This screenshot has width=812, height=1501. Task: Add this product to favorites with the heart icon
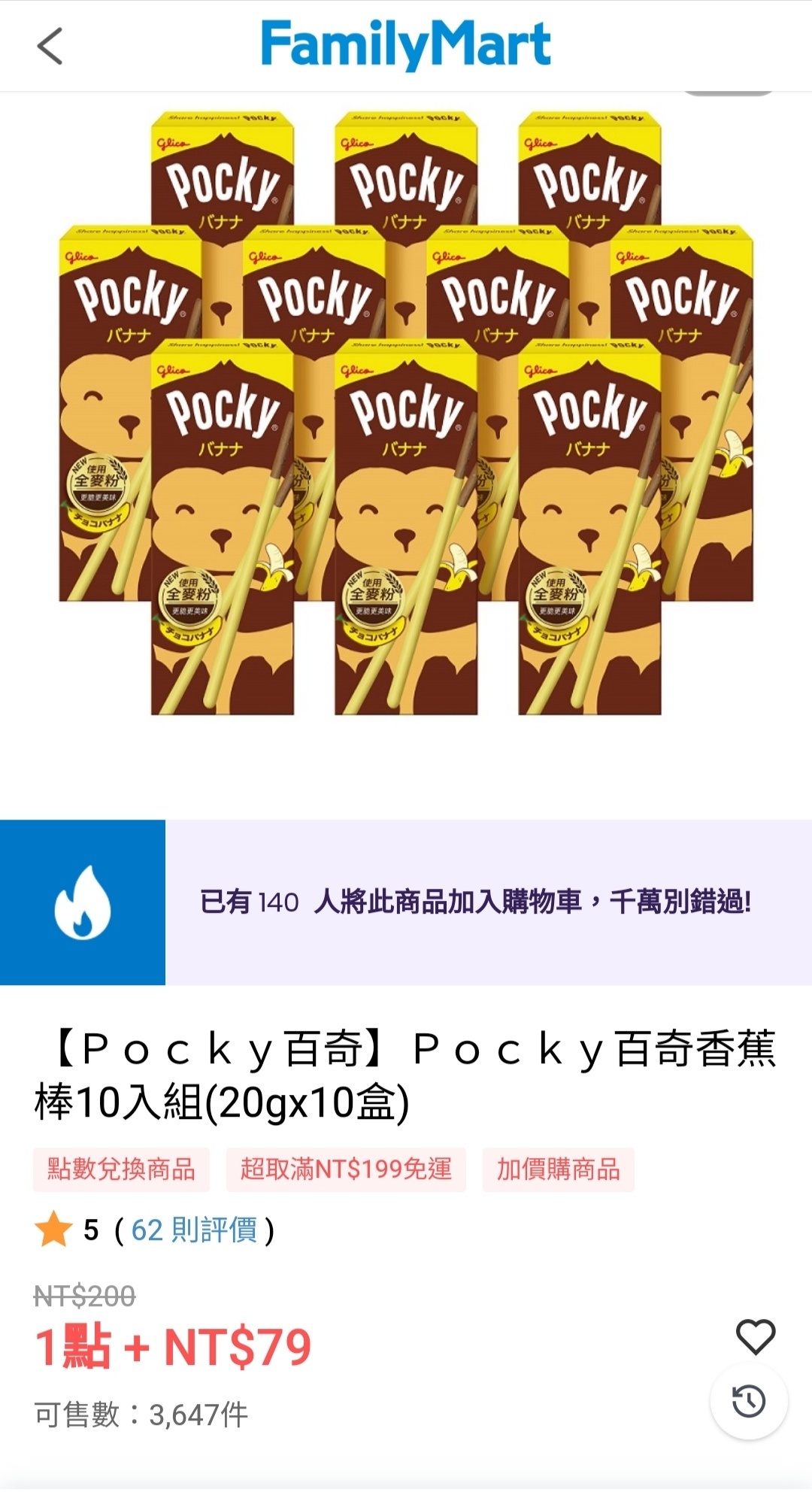[755, 1336]
